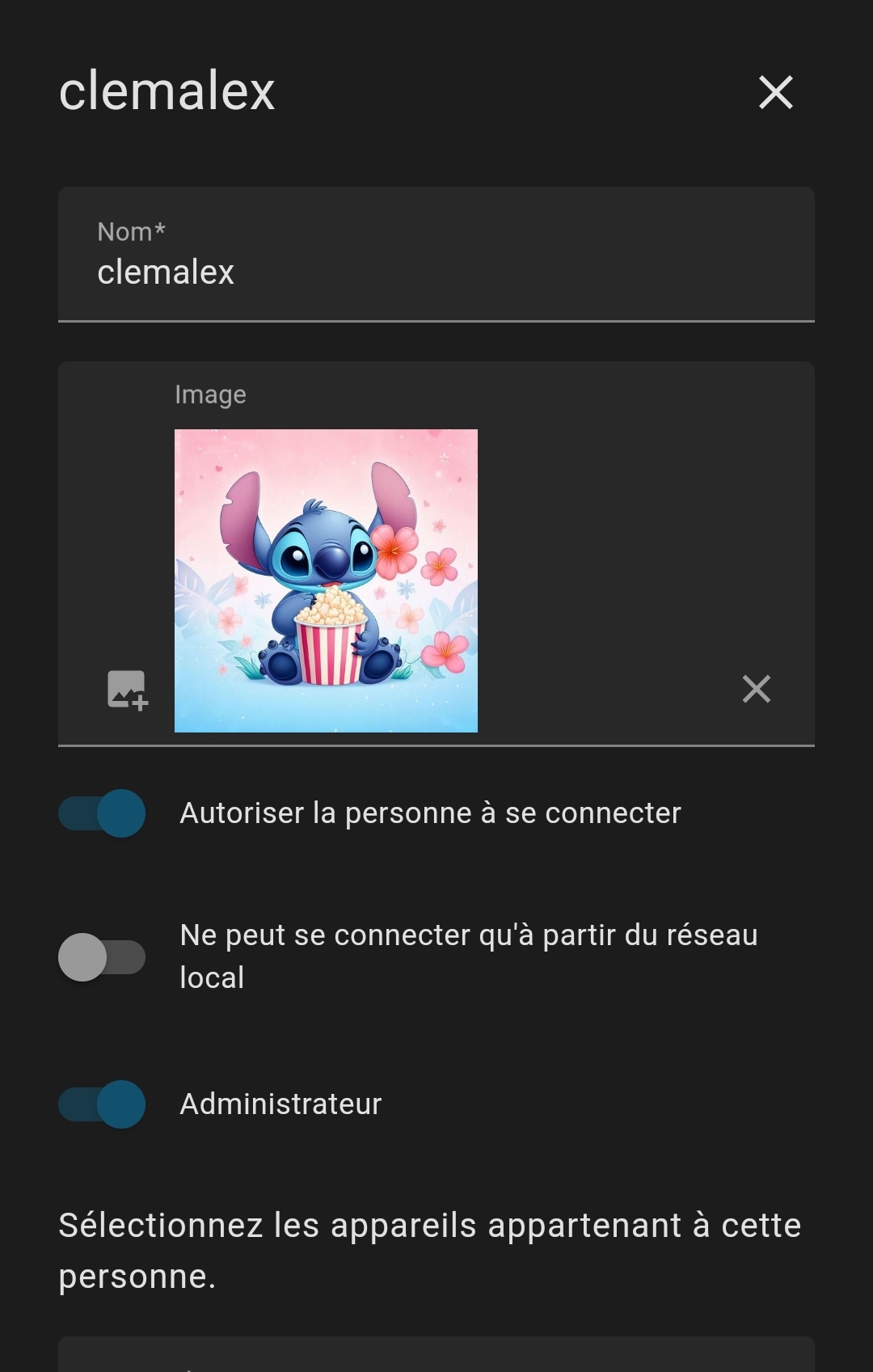
Task: Tap the add image icon
Action: click(x=127, y=690)
